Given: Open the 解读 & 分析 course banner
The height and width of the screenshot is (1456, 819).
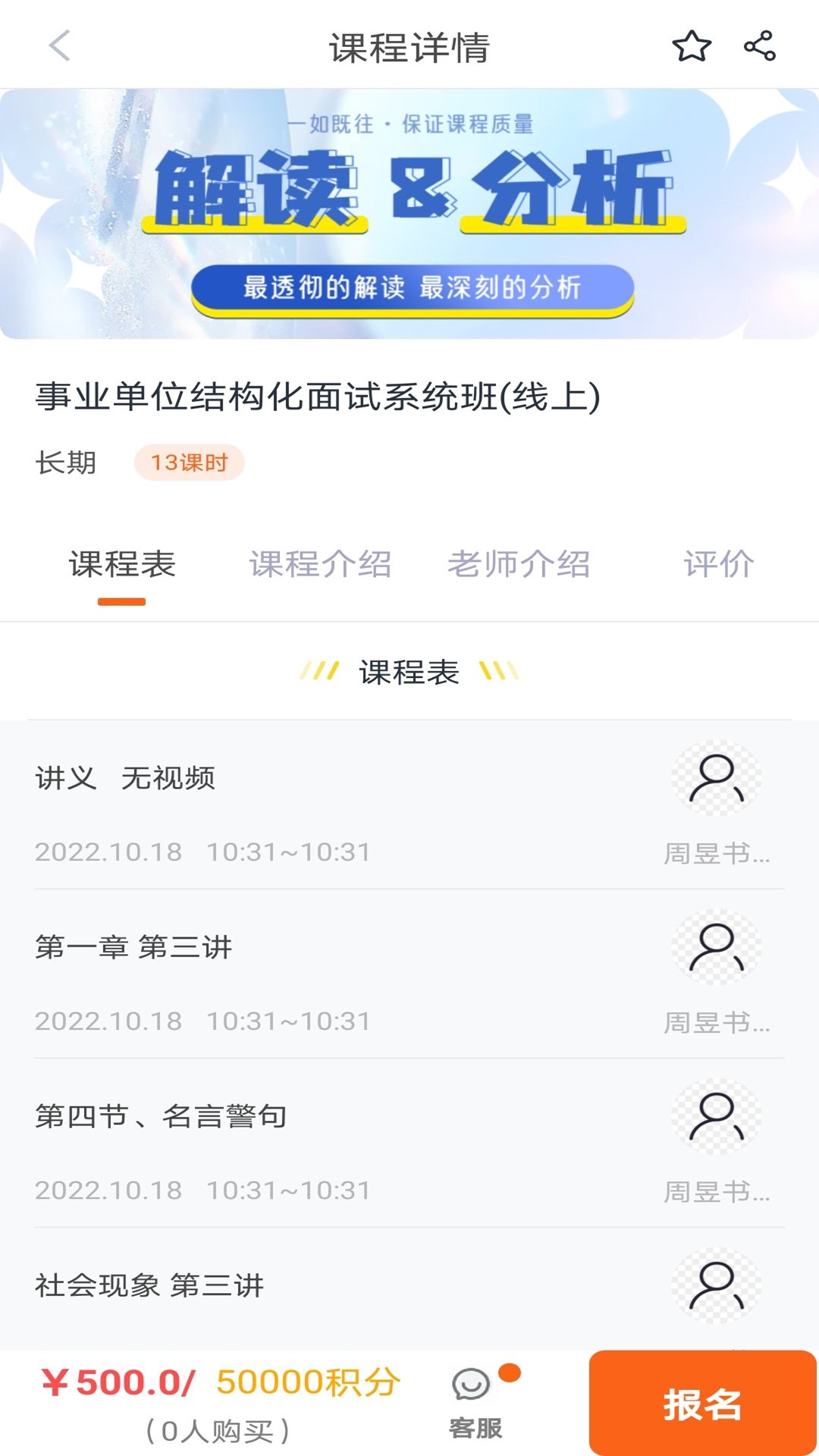Looking at the screenshot, I should (409, 214).
